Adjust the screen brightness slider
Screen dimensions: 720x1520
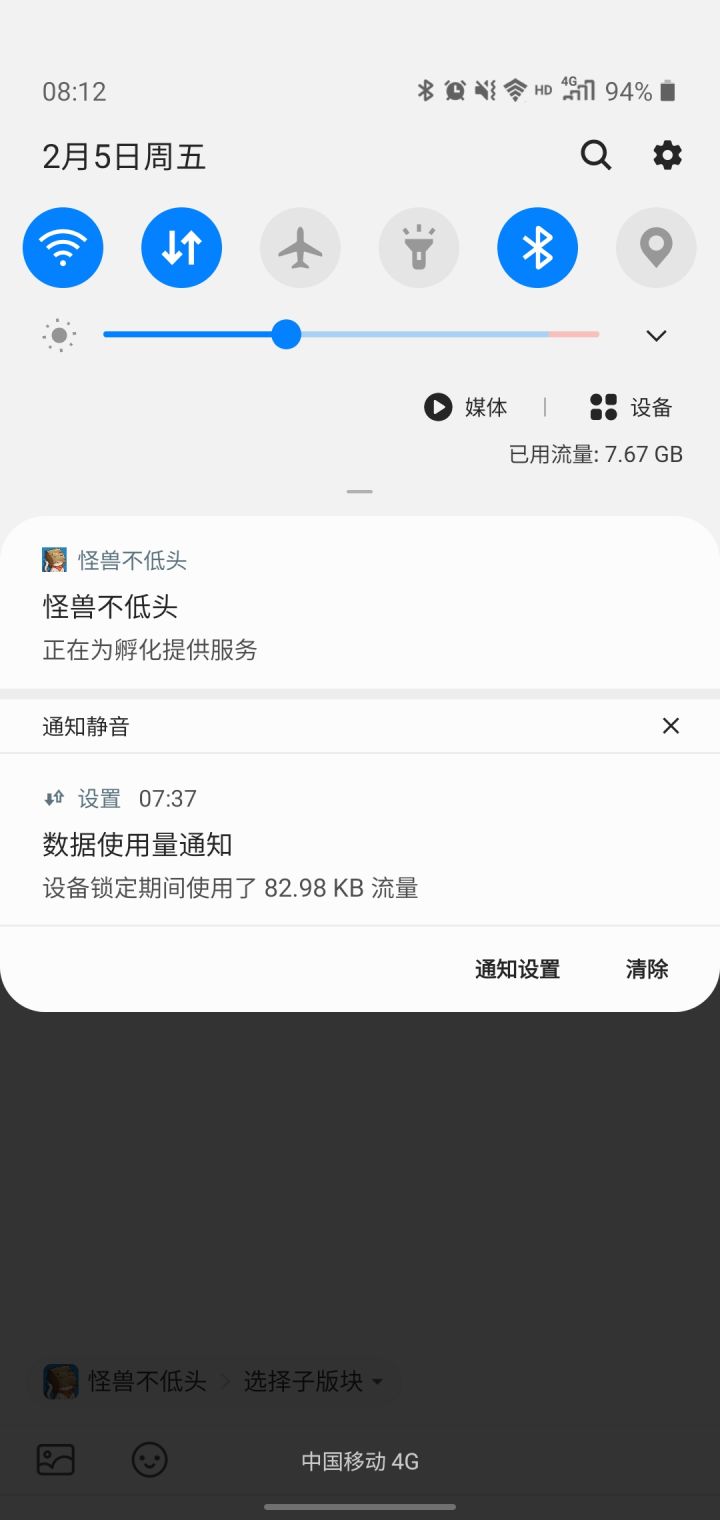coord(286,335)
